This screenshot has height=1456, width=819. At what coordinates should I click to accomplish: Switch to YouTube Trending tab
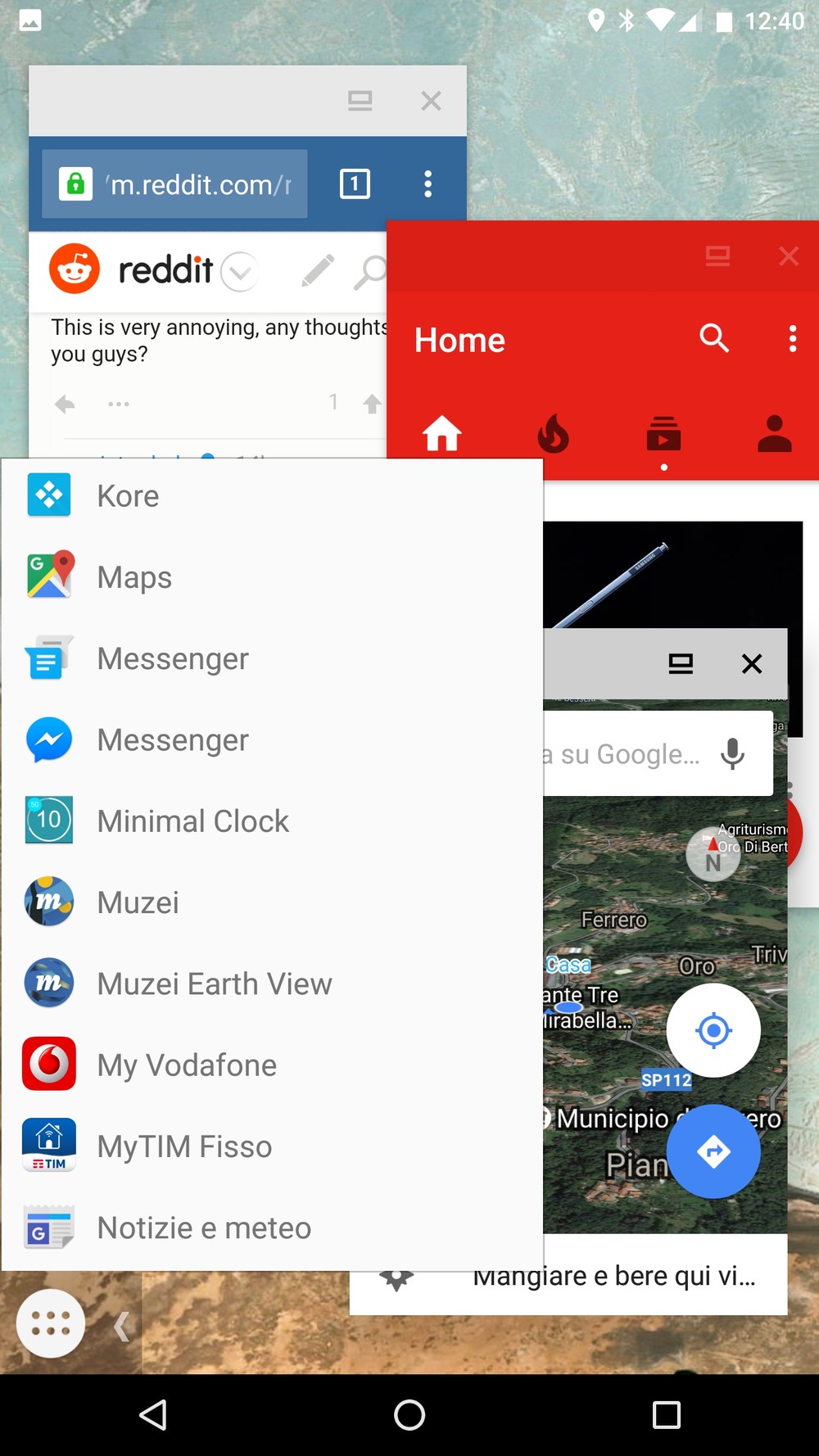553,434
